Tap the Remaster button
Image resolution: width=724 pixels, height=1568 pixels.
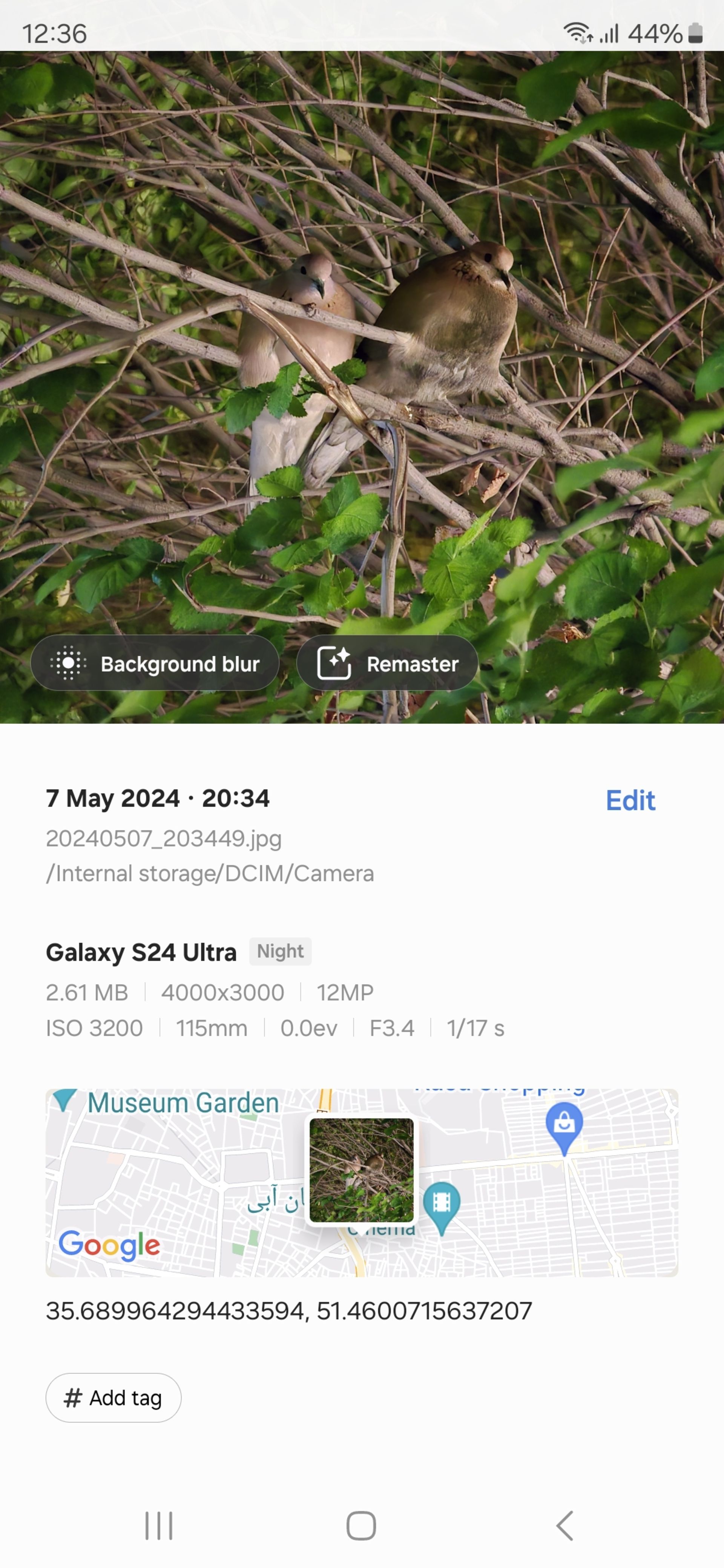(387, 663)
